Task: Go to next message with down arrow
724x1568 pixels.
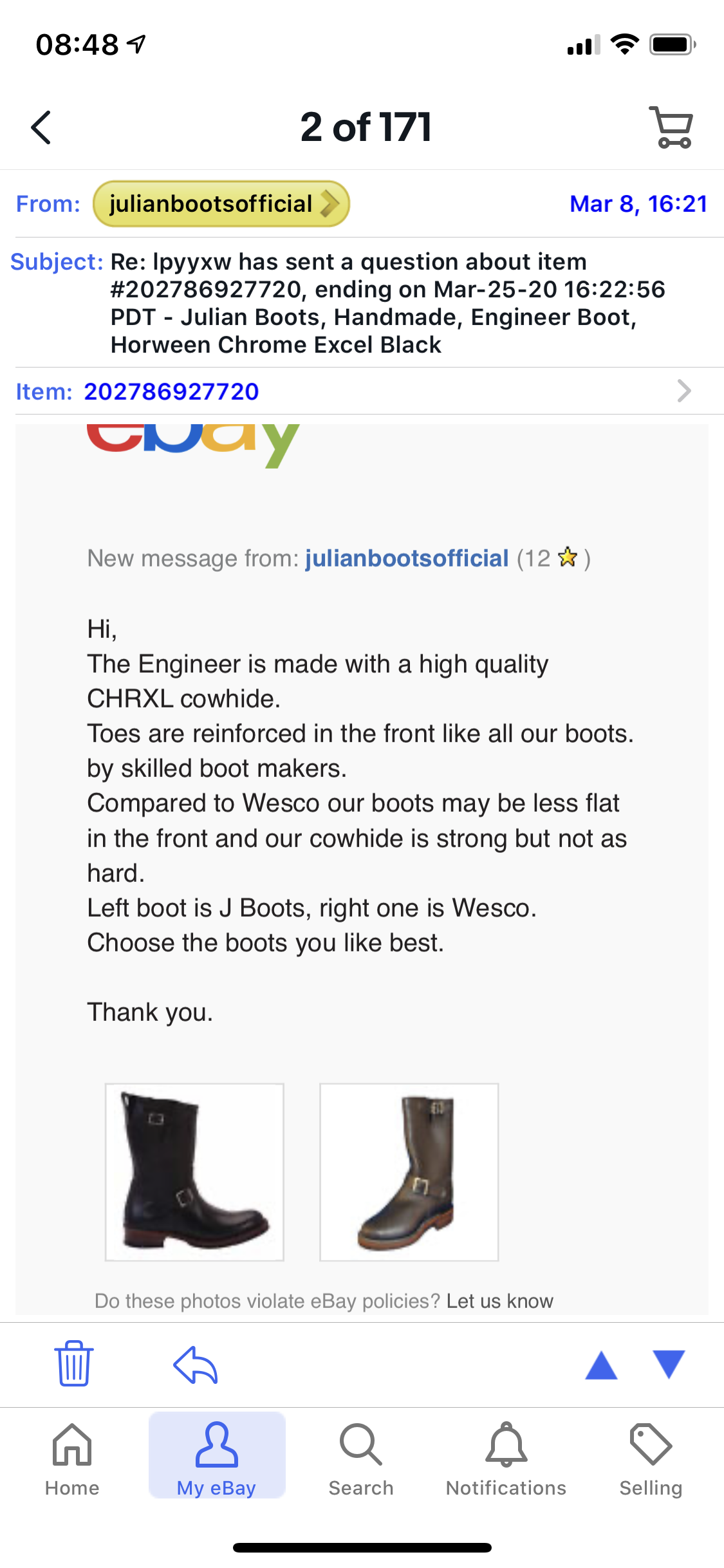Action: point(669,1365)
